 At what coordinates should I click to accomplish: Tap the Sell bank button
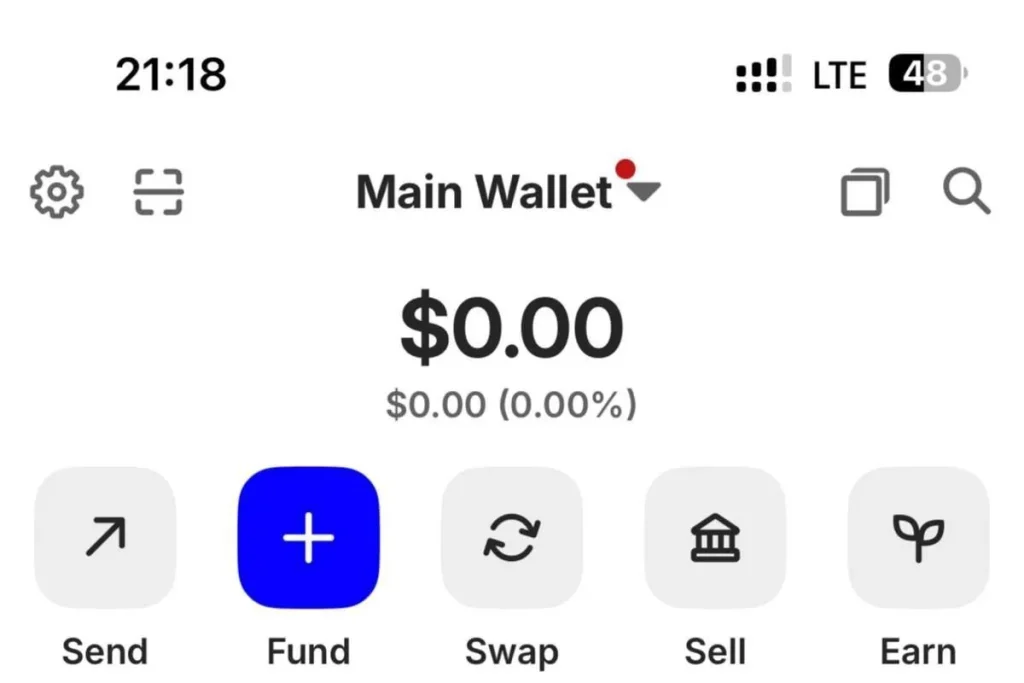point(715,538)
